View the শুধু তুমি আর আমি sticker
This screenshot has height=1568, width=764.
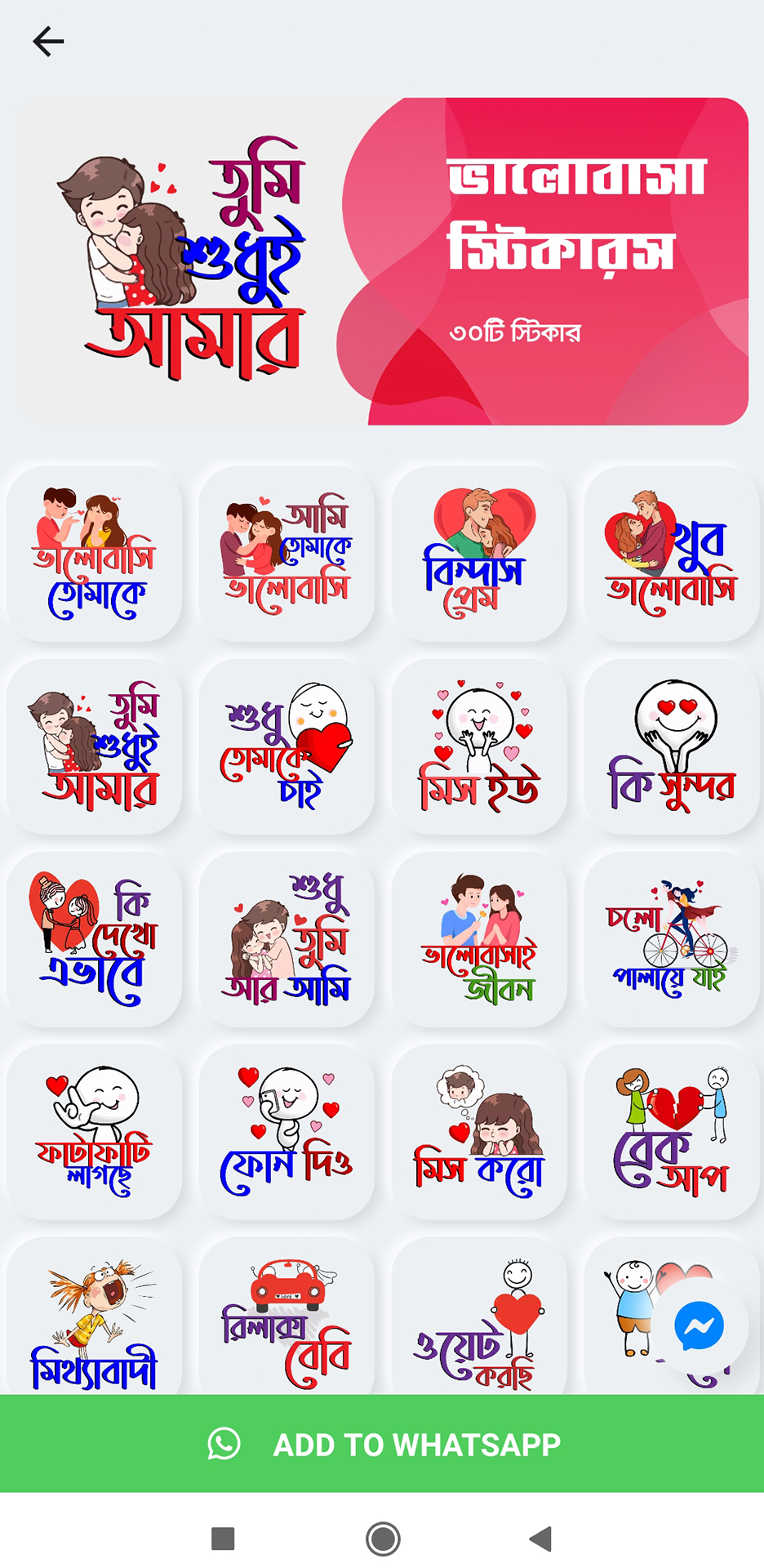(286, 939)
